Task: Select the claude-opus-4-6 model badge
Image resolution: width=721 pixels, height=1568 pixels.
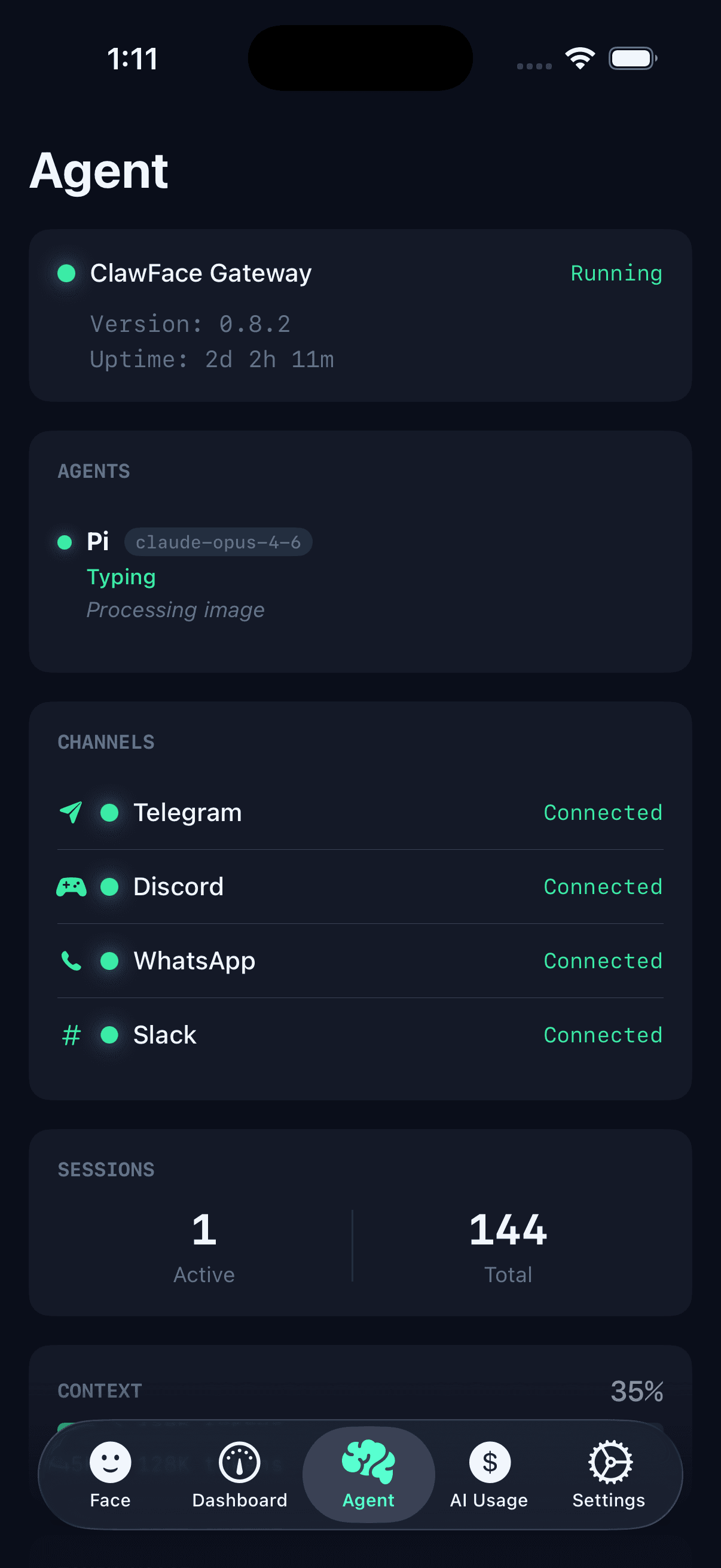Action: [218, 542]
